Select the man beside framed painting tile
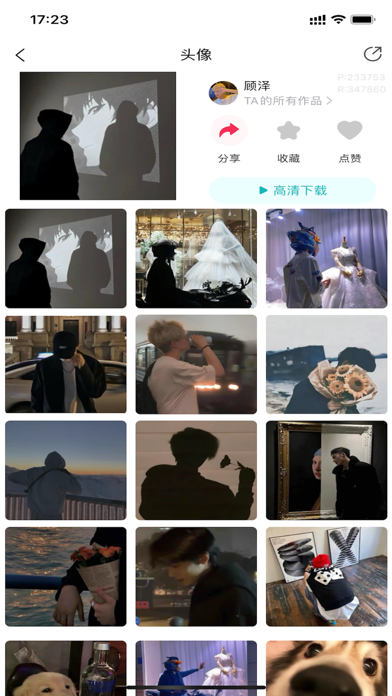Image resolution: width=392 pixels, height=696 pixels. 327,471
